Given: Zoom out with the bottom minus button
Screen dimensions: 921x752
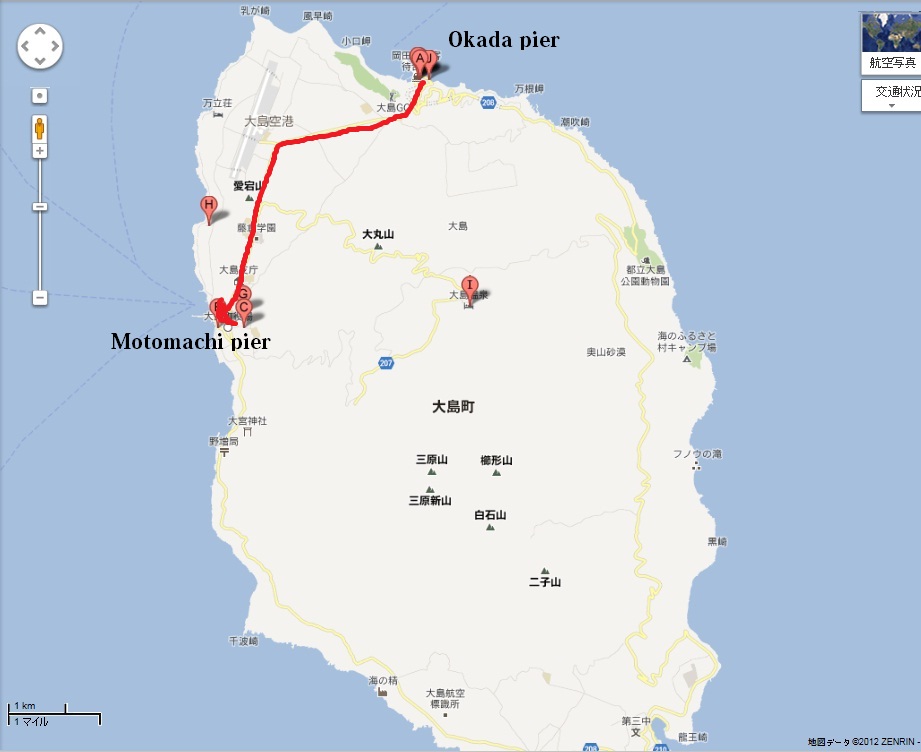Looking at the screenshot, I should 39,297.
